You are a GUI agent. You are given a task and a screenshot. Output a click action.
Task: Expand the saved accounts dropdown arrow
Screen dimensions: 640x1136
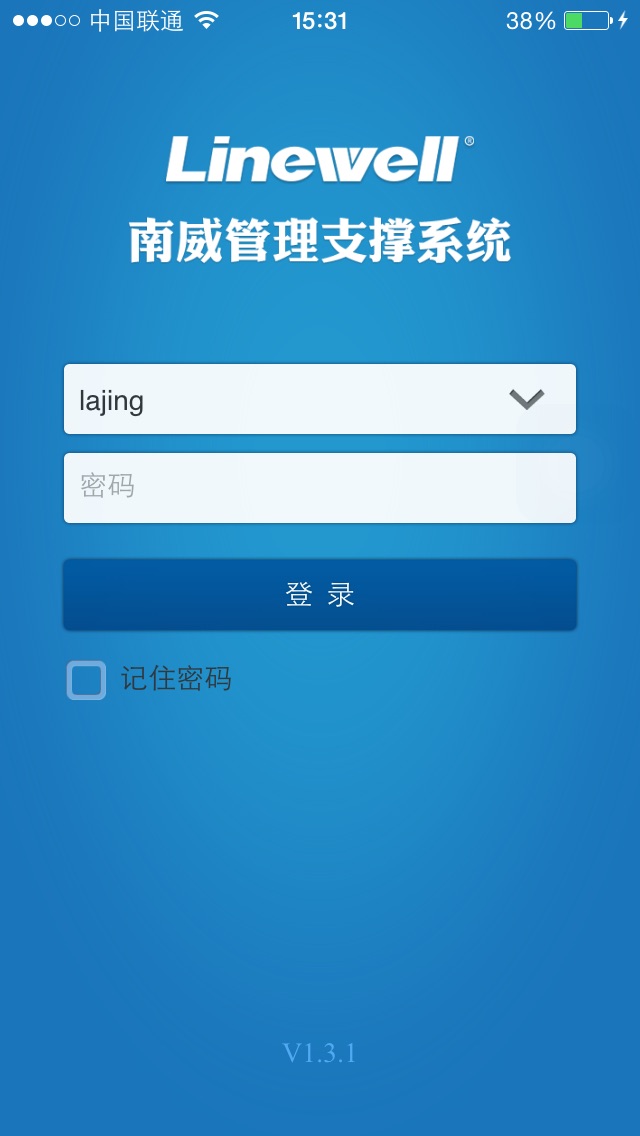[x=527, y=399]
